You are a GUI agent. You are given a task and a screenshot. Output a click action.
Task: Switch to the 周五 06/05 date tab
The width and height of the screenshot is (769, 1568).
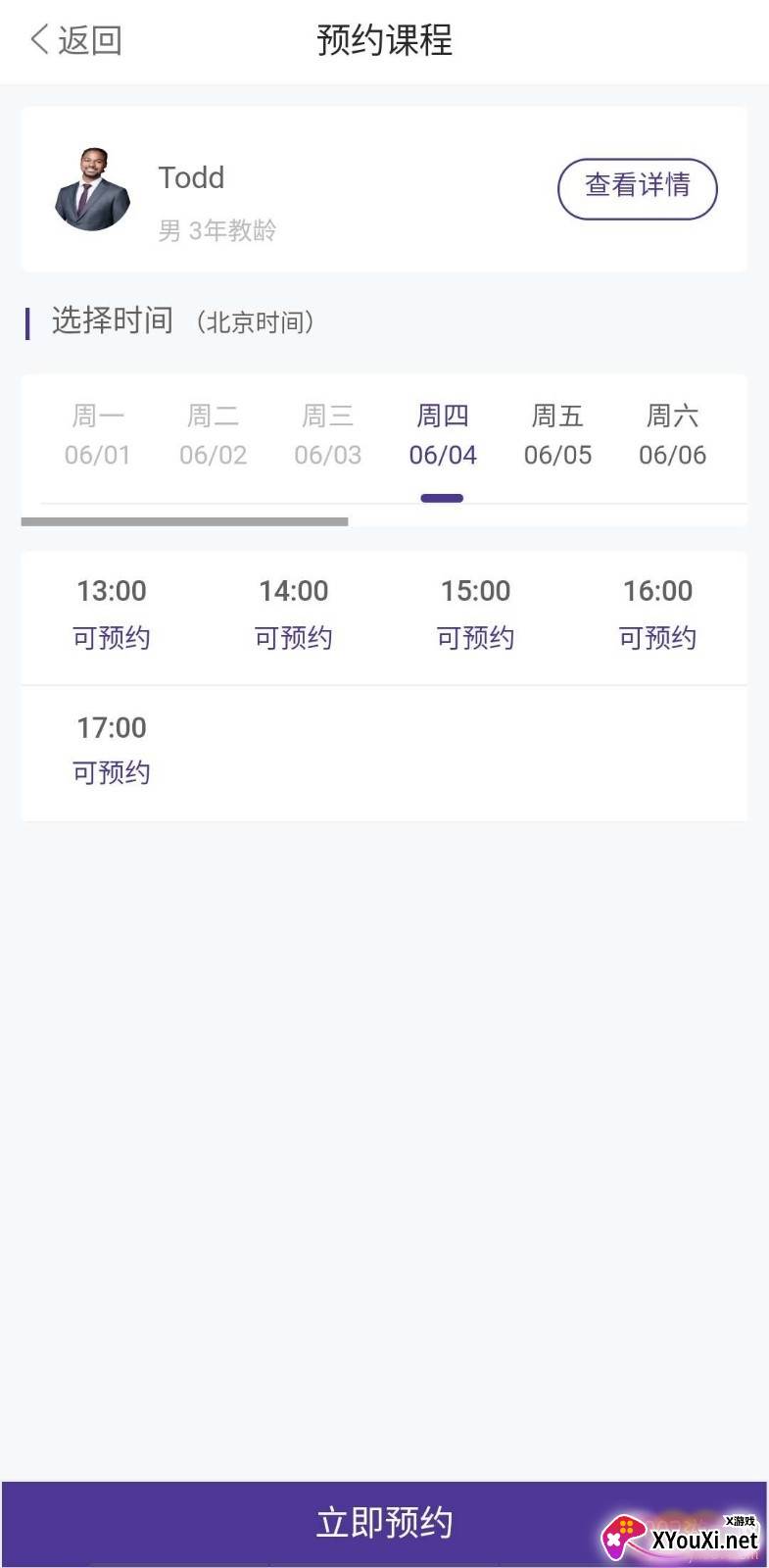coord(557,435)
